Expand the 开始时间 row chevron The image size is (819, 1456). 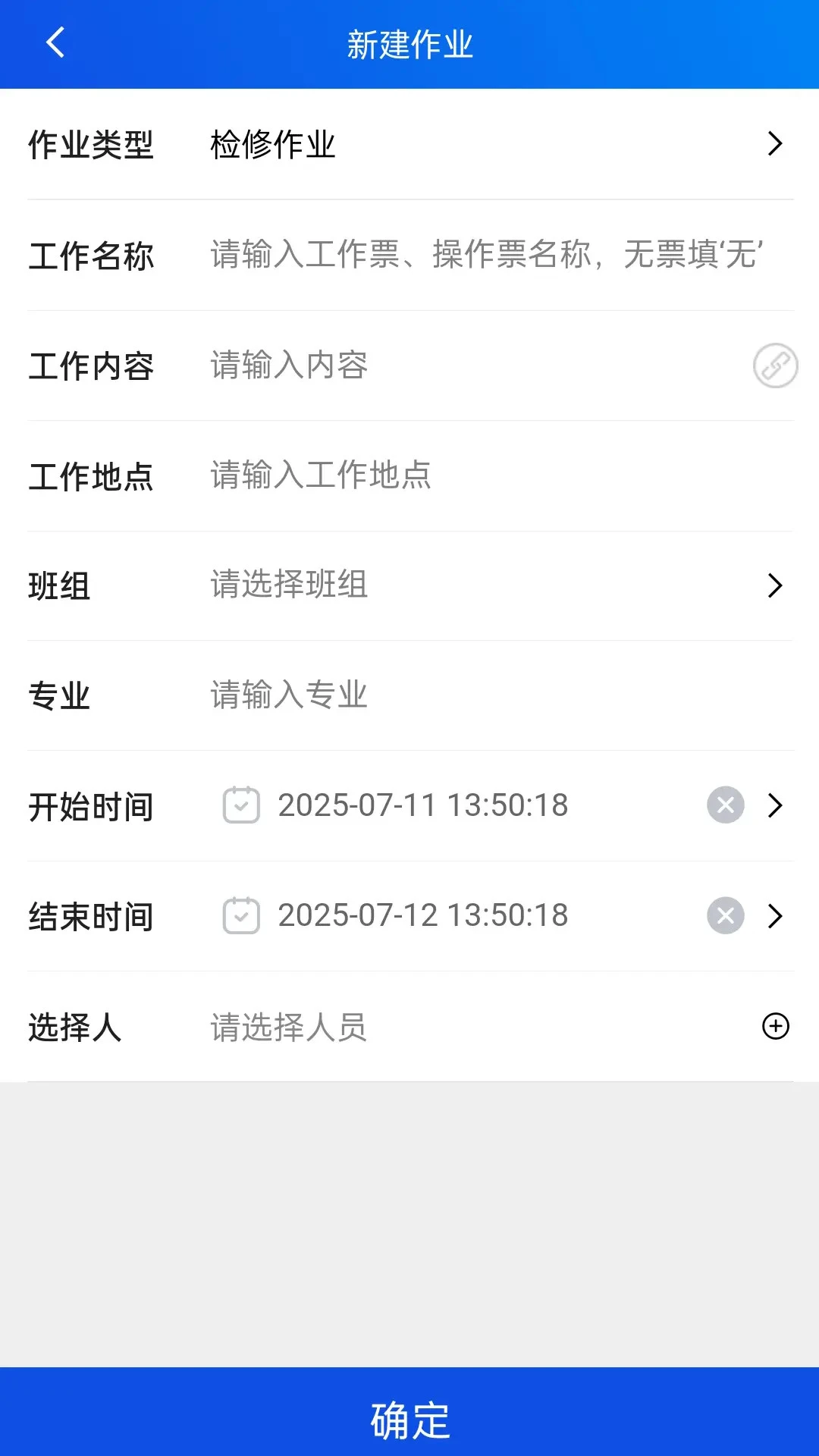coord(775,805)
